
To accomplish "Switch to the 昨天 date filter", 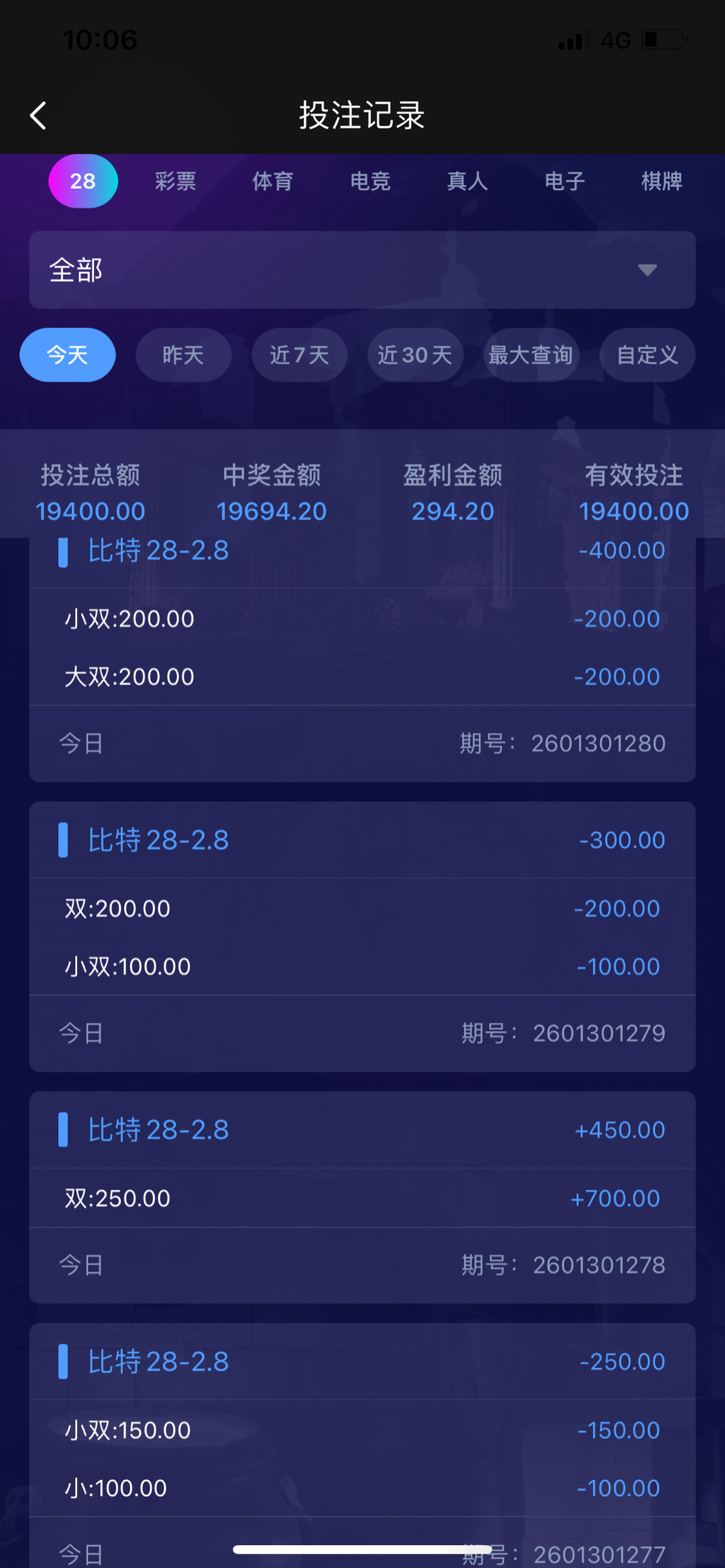I will (183, 355).
